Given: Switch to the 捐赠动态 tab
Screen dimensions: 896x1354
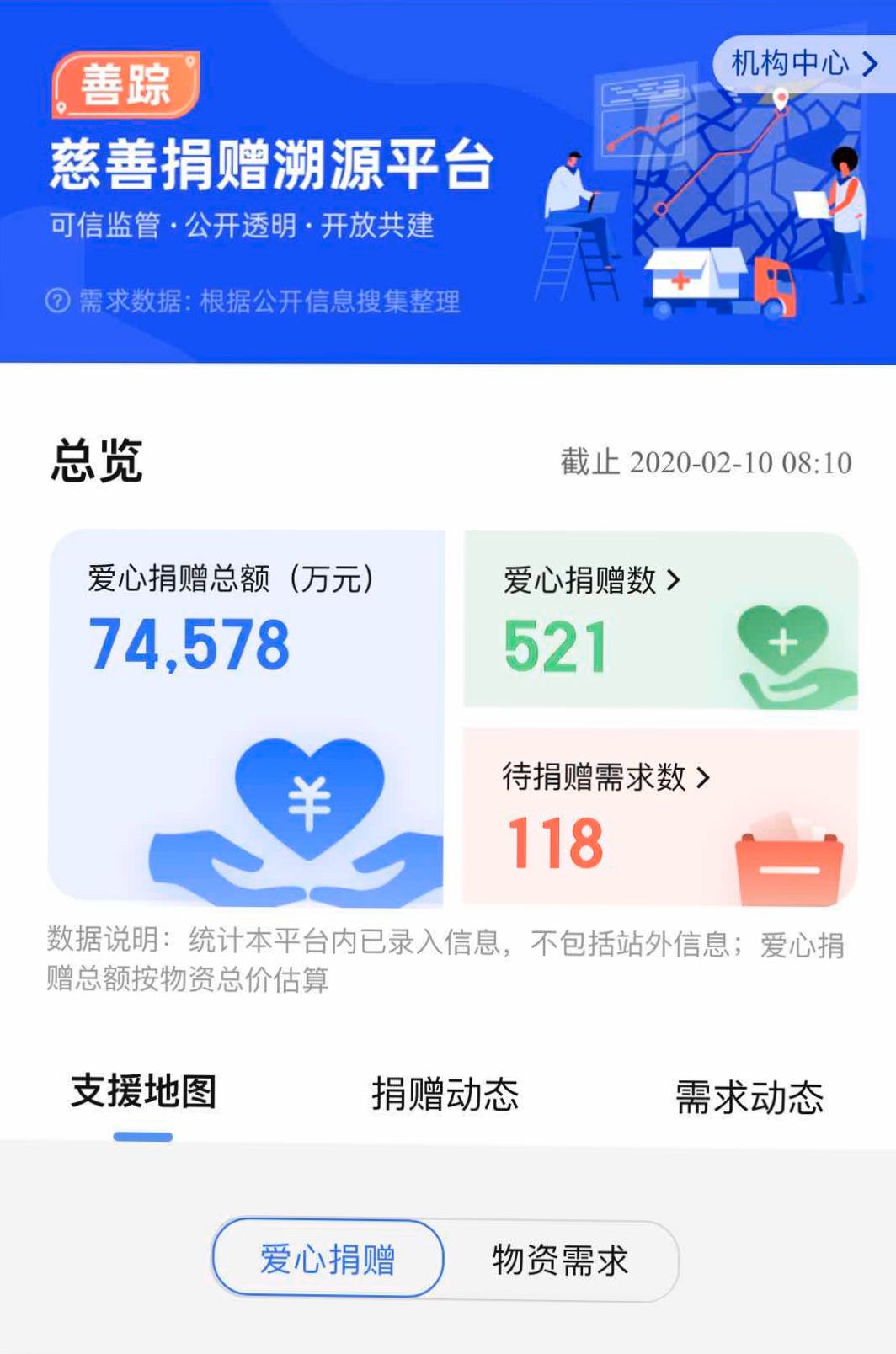Looking at the screenshot, I should (445, 1095).
